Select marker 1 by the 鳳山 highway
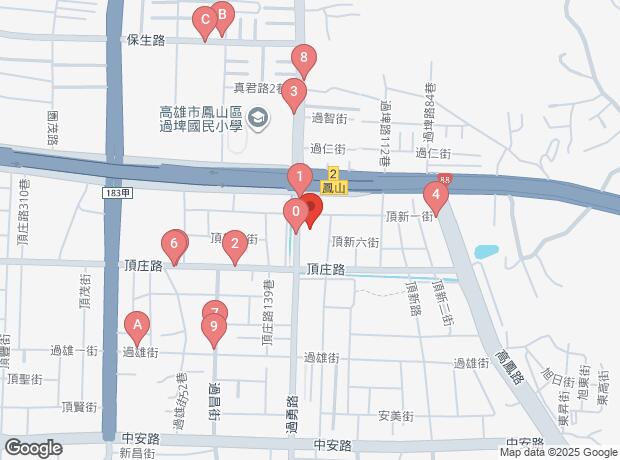This screenshot has width=620, height=460. pyautogui.click(x=299, y=177)
